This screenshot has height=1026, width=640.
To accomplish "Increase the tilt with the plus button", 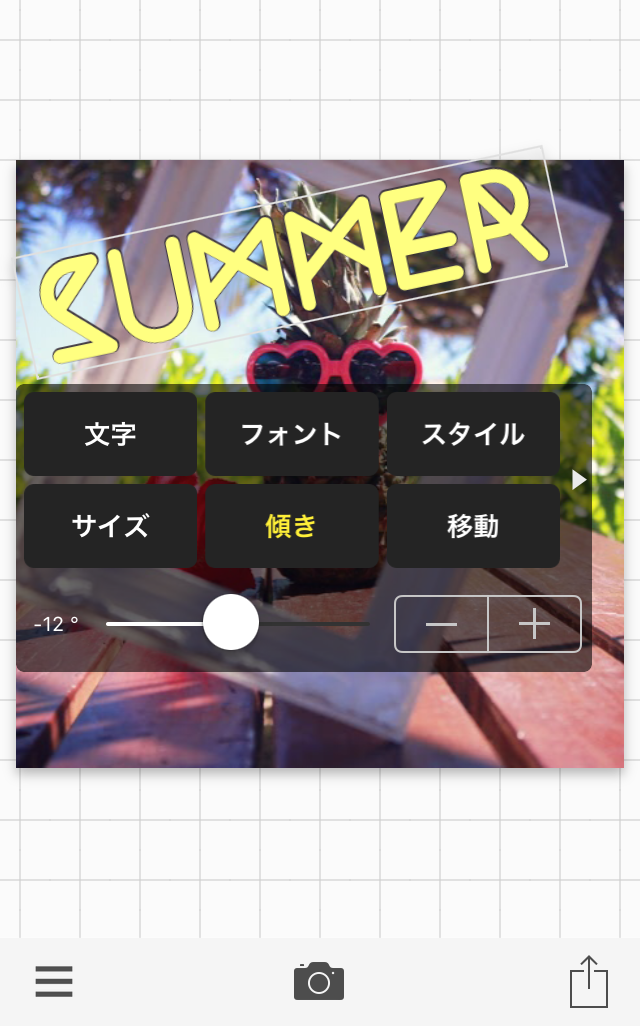I will 534,624.
